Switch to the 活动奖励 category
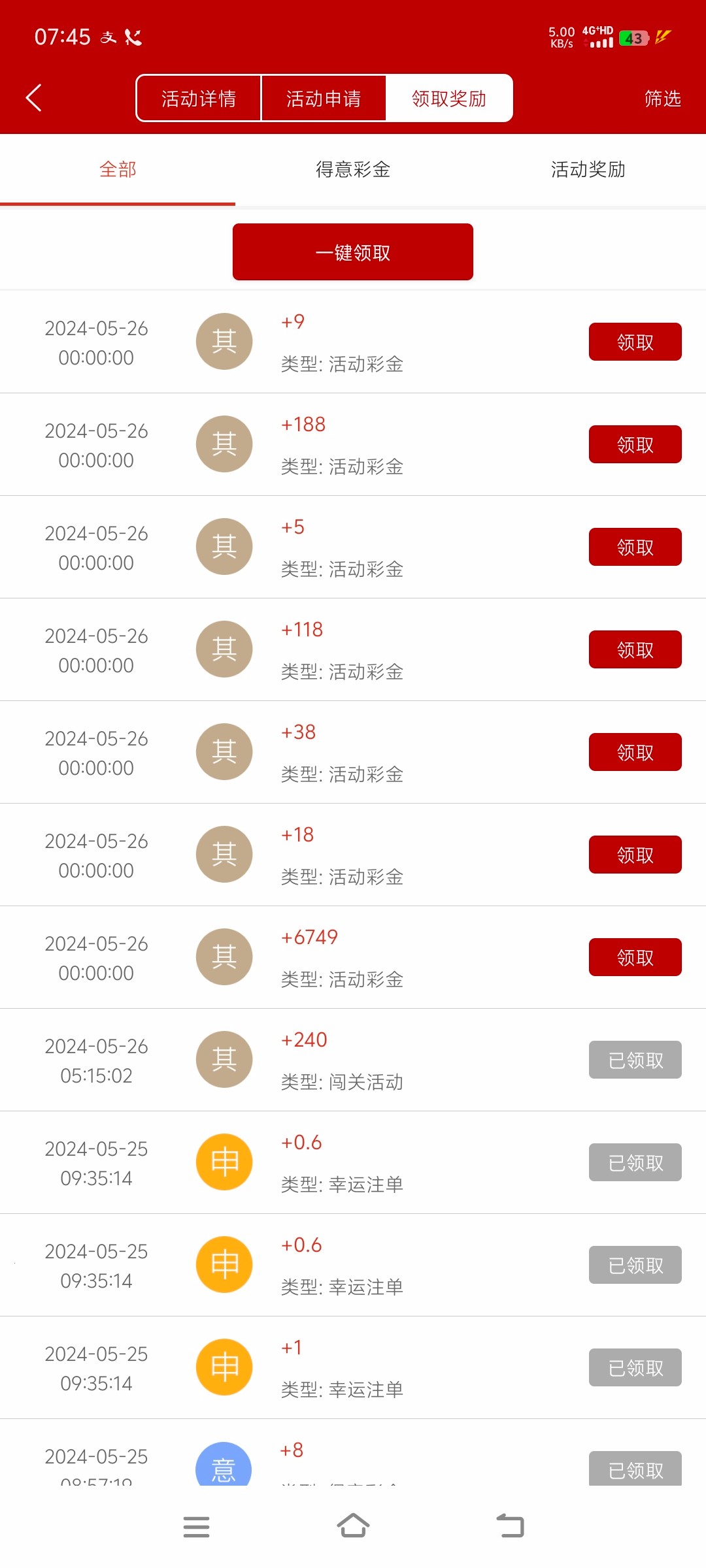Screen dimensions: 706x1568 [x=588, y=170]
